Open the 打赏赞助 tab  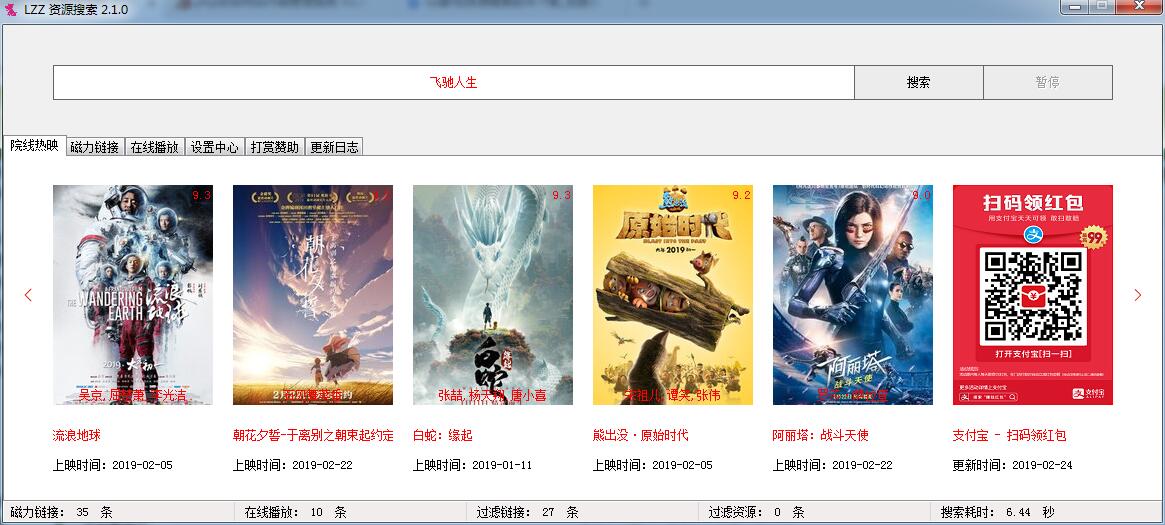(275, 147)
